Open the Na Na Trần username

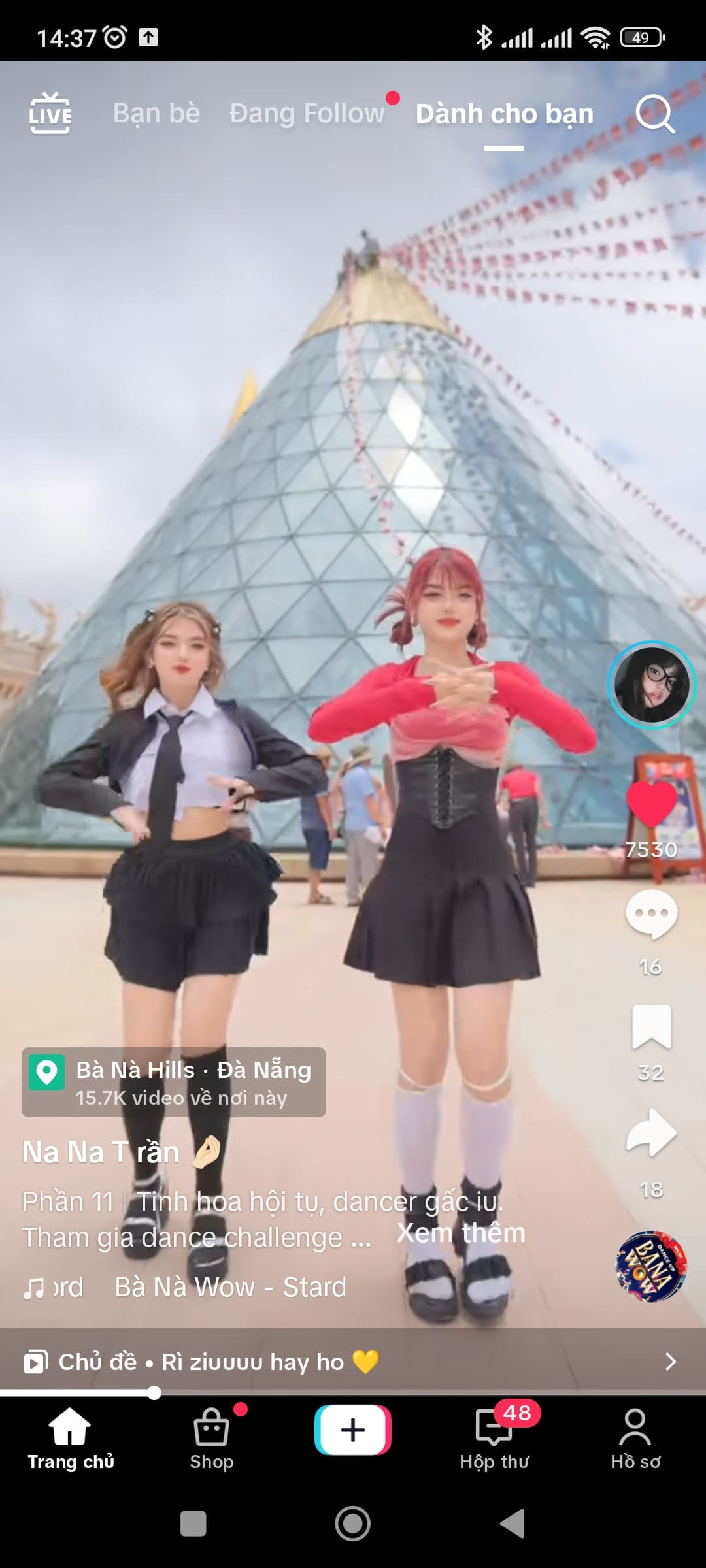[101, 1152]
